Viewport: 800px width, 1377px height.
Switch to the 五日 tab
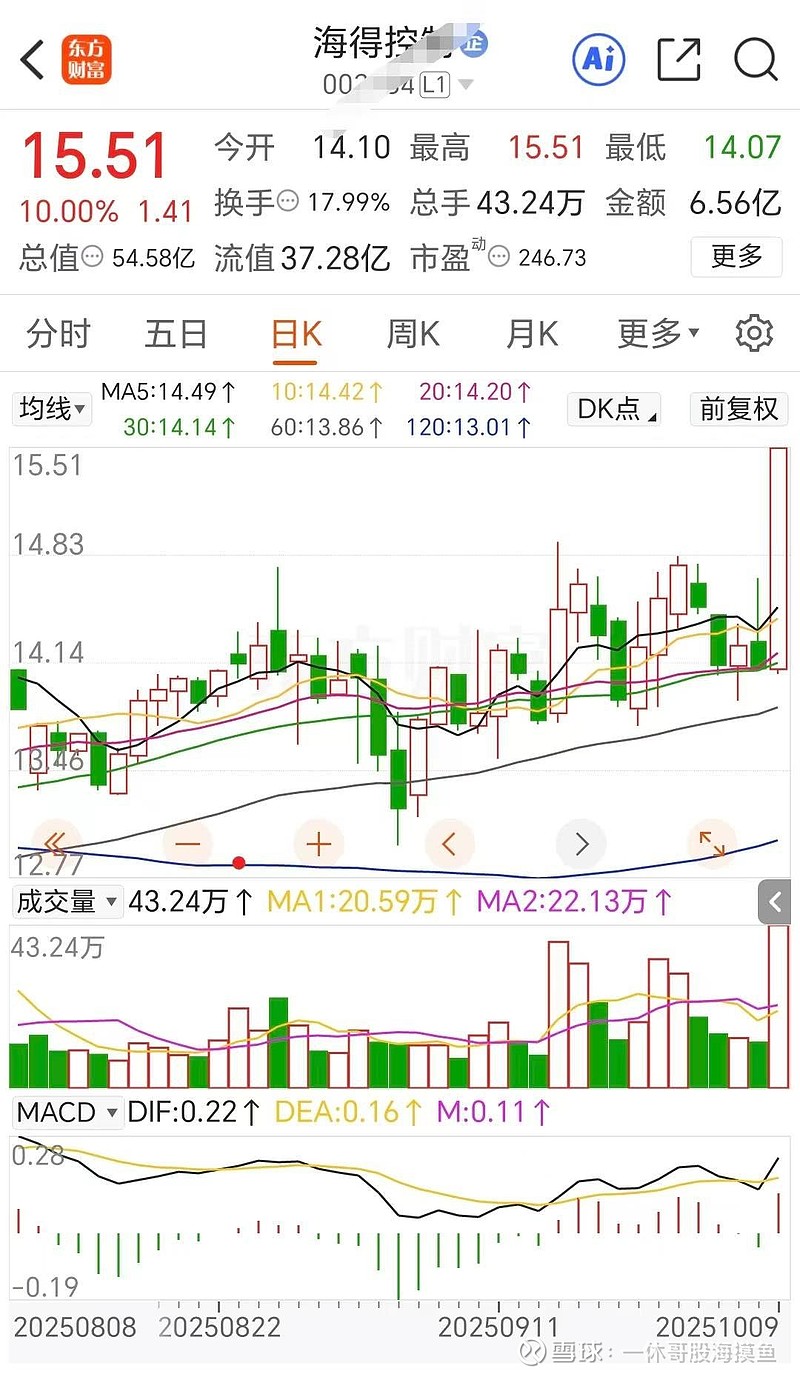175,334
